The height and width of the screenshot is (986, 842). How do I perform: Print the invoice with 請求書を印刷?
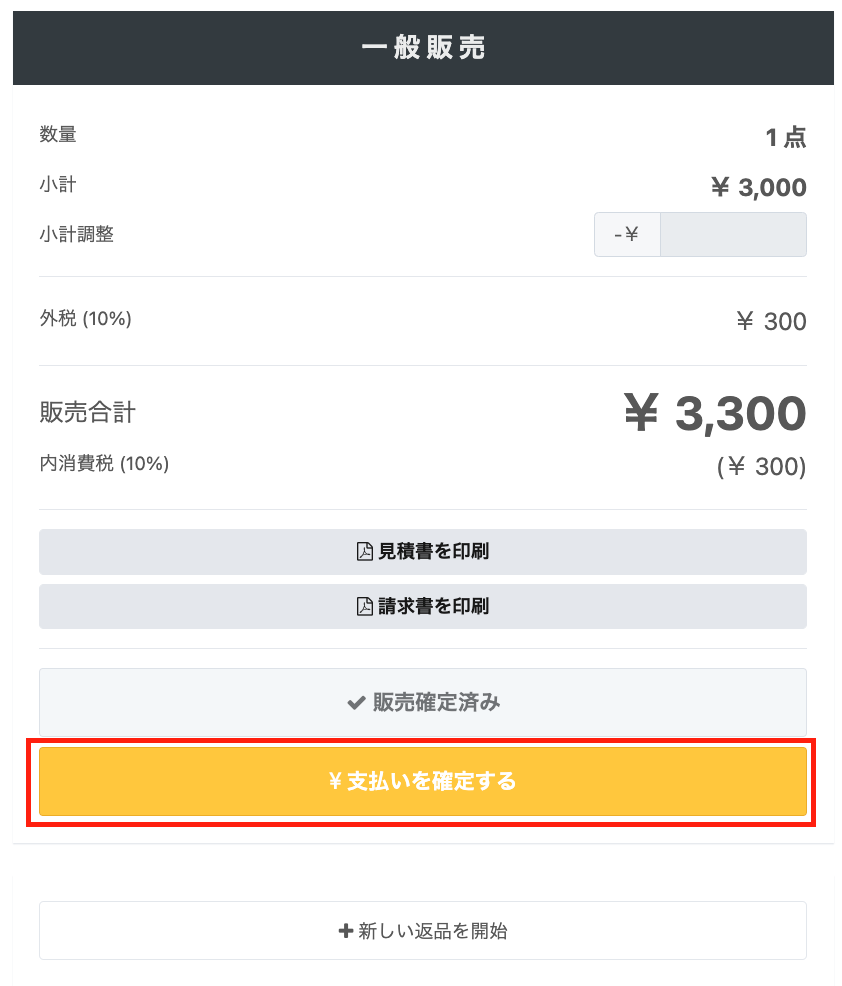click(x=422, y=606)
